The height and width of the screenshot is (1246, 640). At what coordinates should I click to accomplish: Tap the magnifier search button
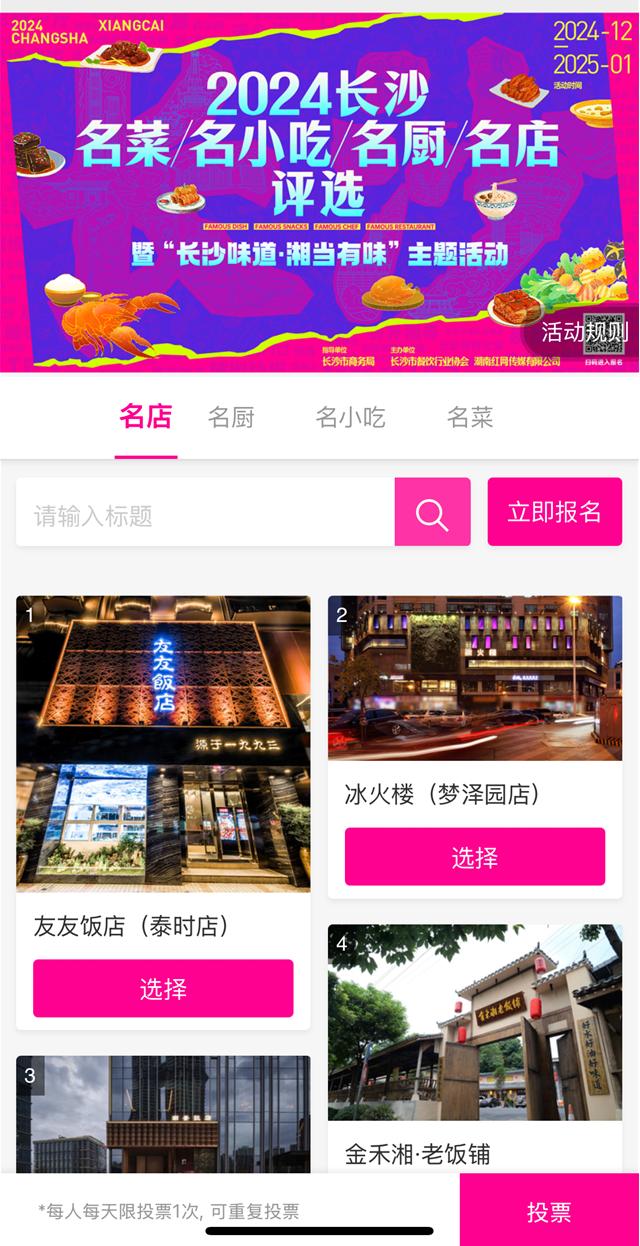[432, 513]
